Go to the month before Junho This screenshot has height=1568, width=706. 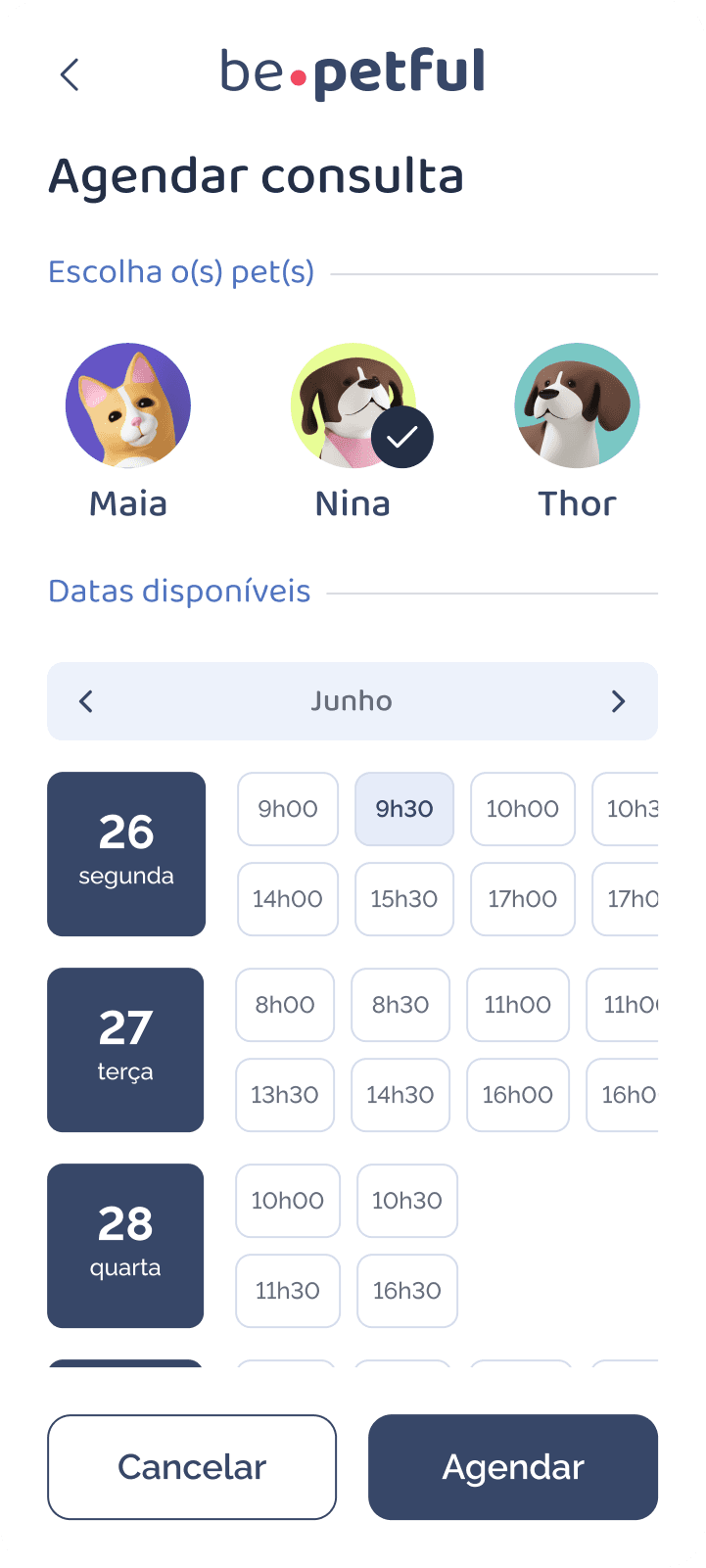(x=86, y=701)
